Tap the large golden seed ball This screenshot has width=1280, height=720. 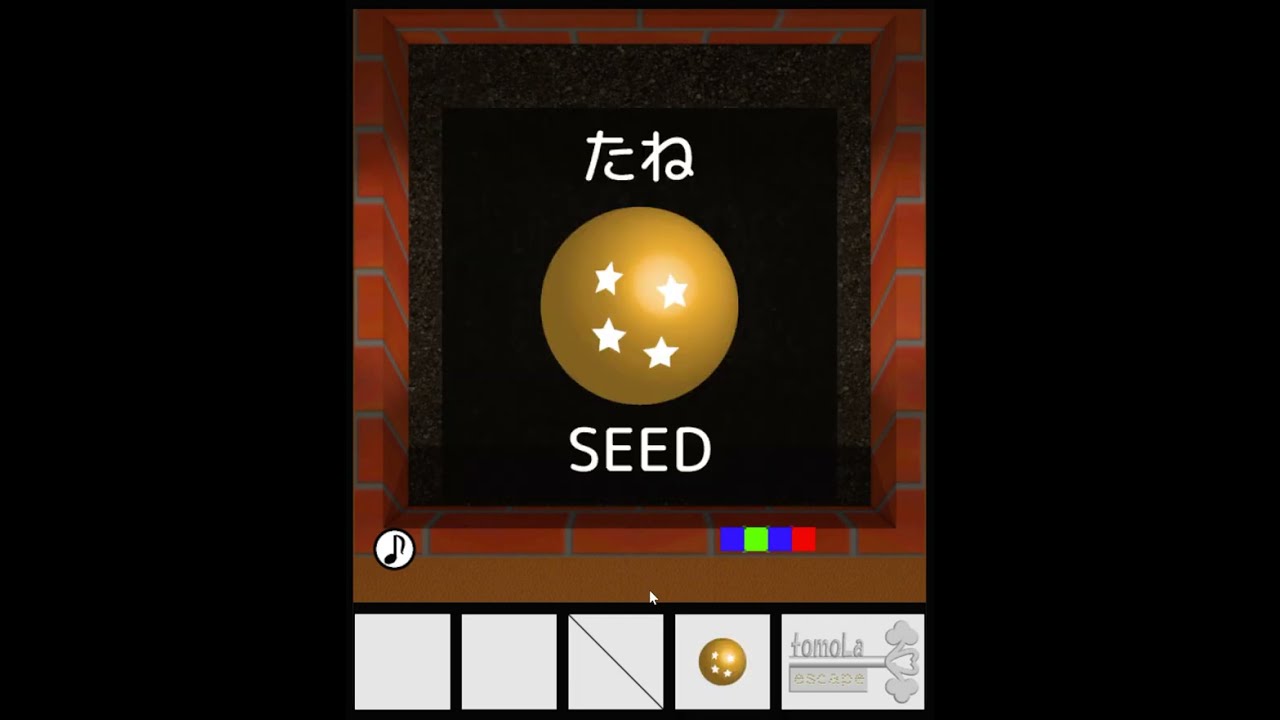pyautogui.click(x=640, y=306)
